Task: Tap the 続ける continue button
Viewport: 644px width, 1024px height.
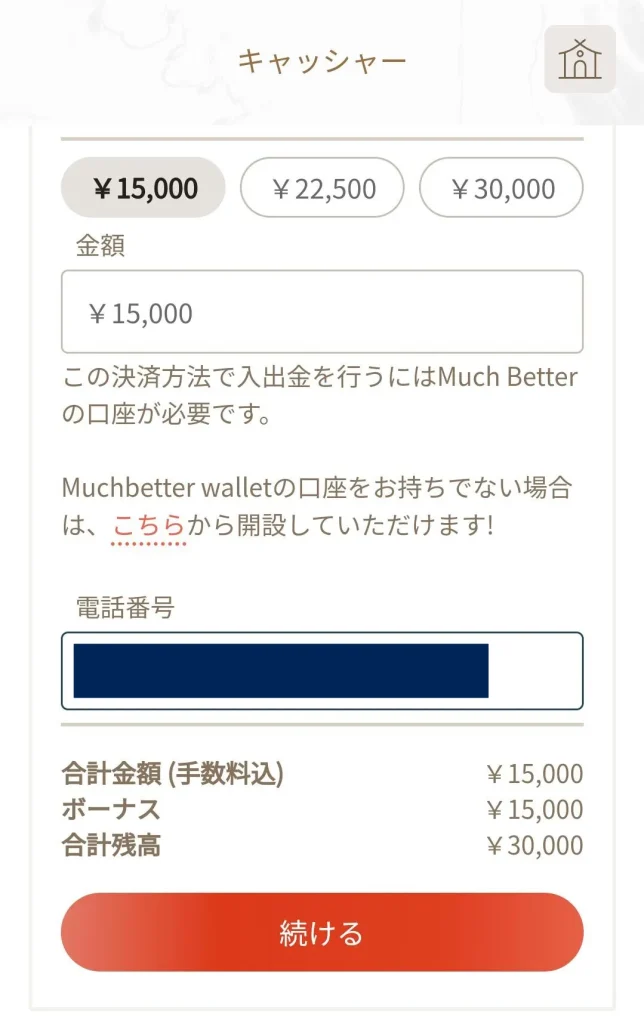Action: (322, 933)
